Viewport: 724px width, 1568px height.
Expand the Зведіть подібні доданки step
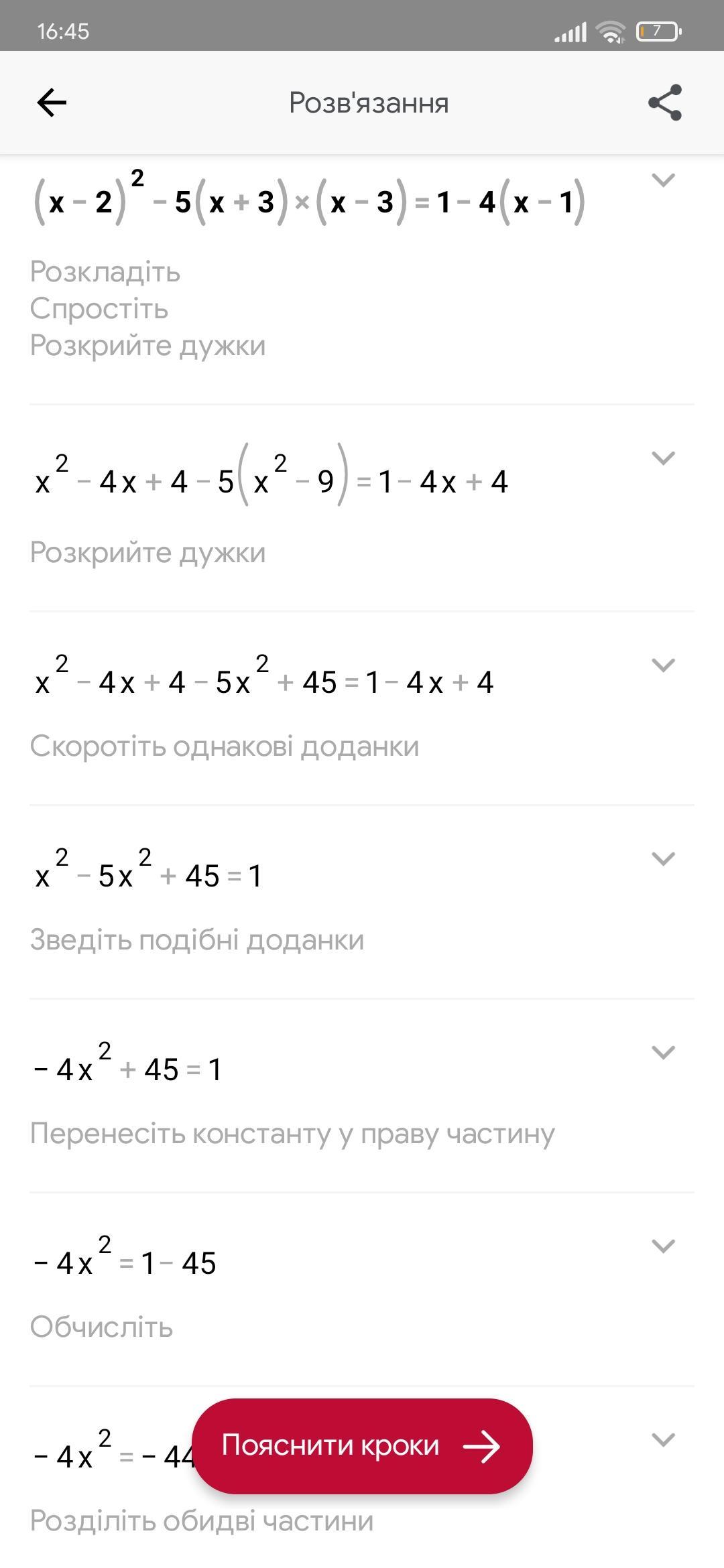click(x=663, y=859)
